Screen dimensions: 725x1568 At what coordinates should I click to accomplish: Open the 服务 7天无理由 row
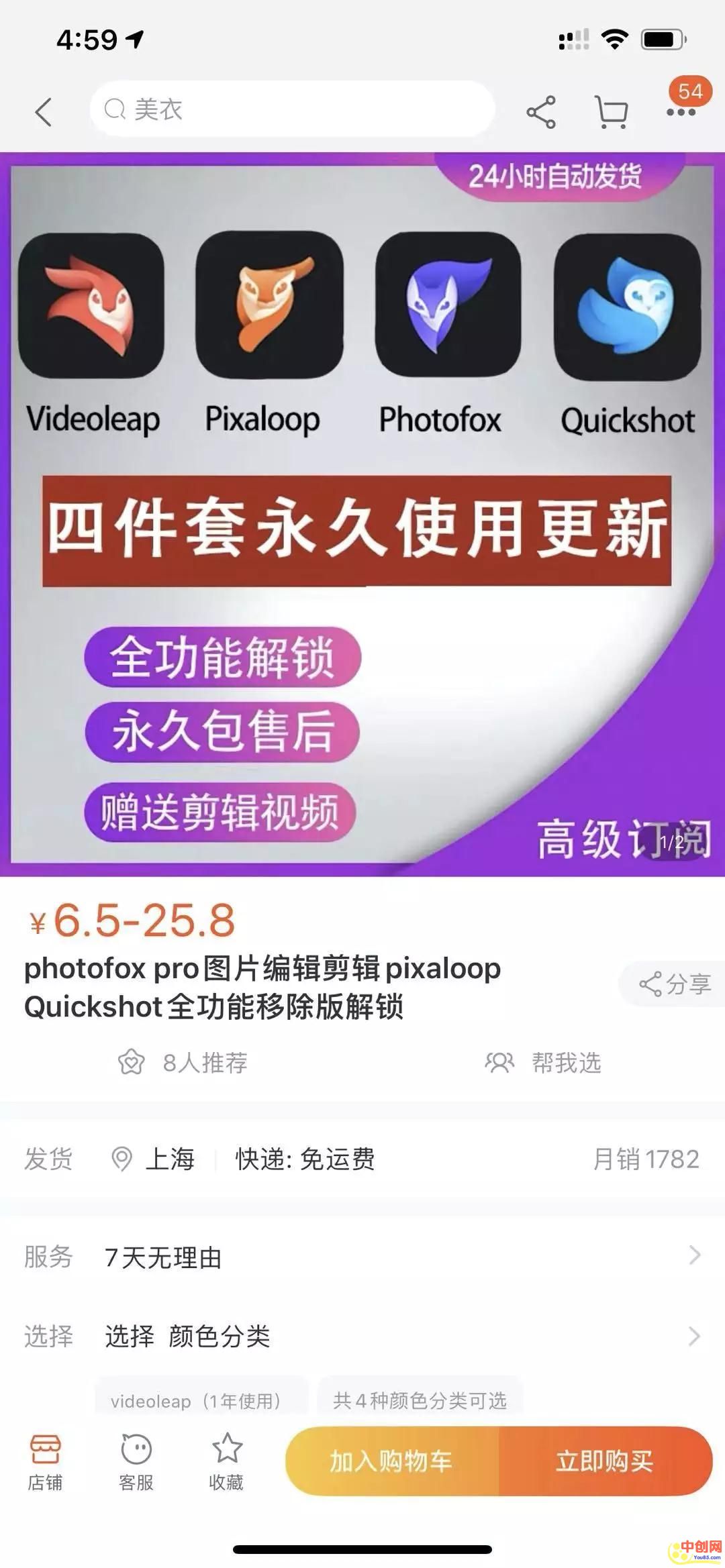click(x=362, y=1257)
